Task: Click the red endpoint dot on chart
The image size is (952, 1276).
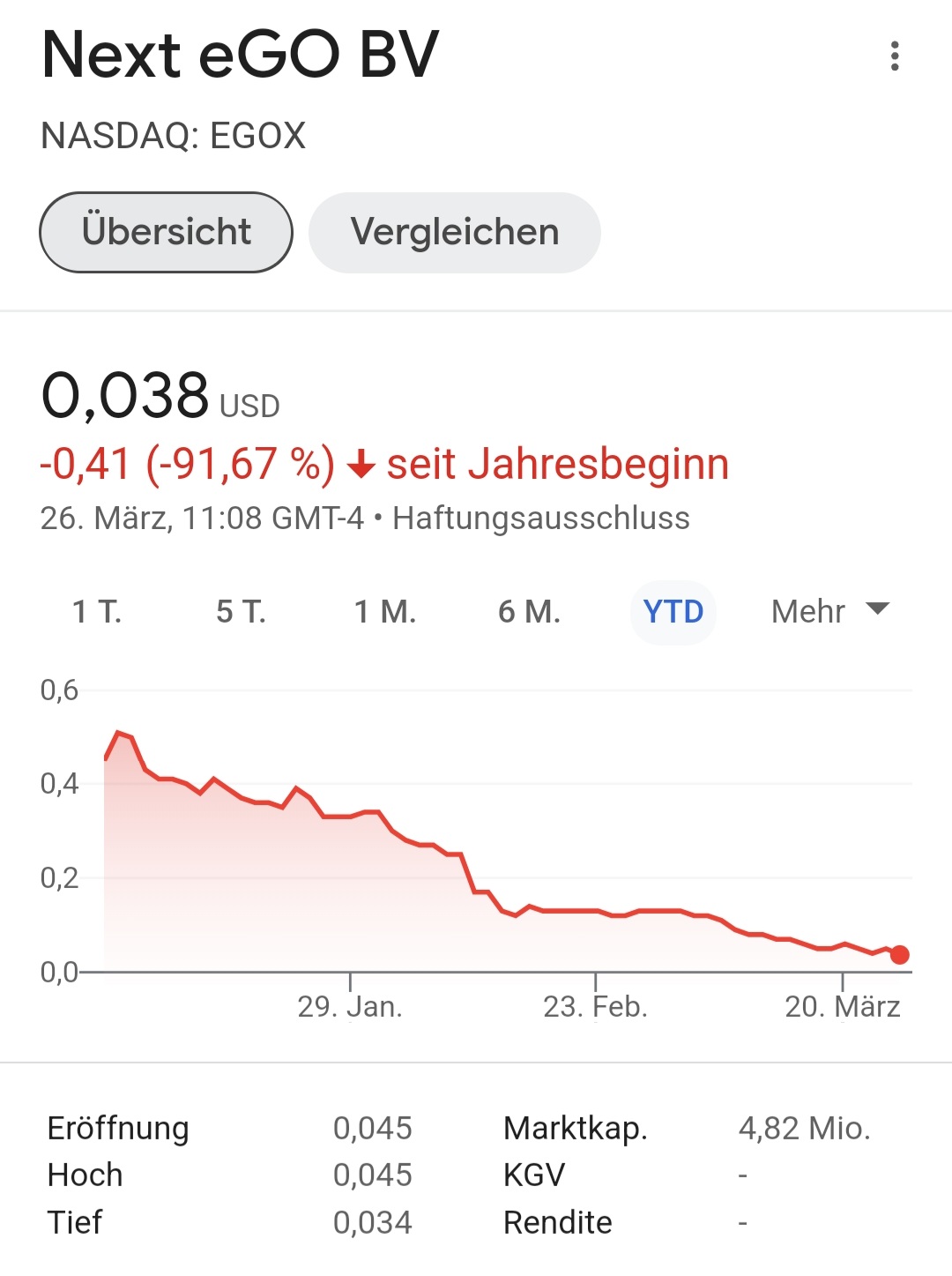Action: coord(898,955)
